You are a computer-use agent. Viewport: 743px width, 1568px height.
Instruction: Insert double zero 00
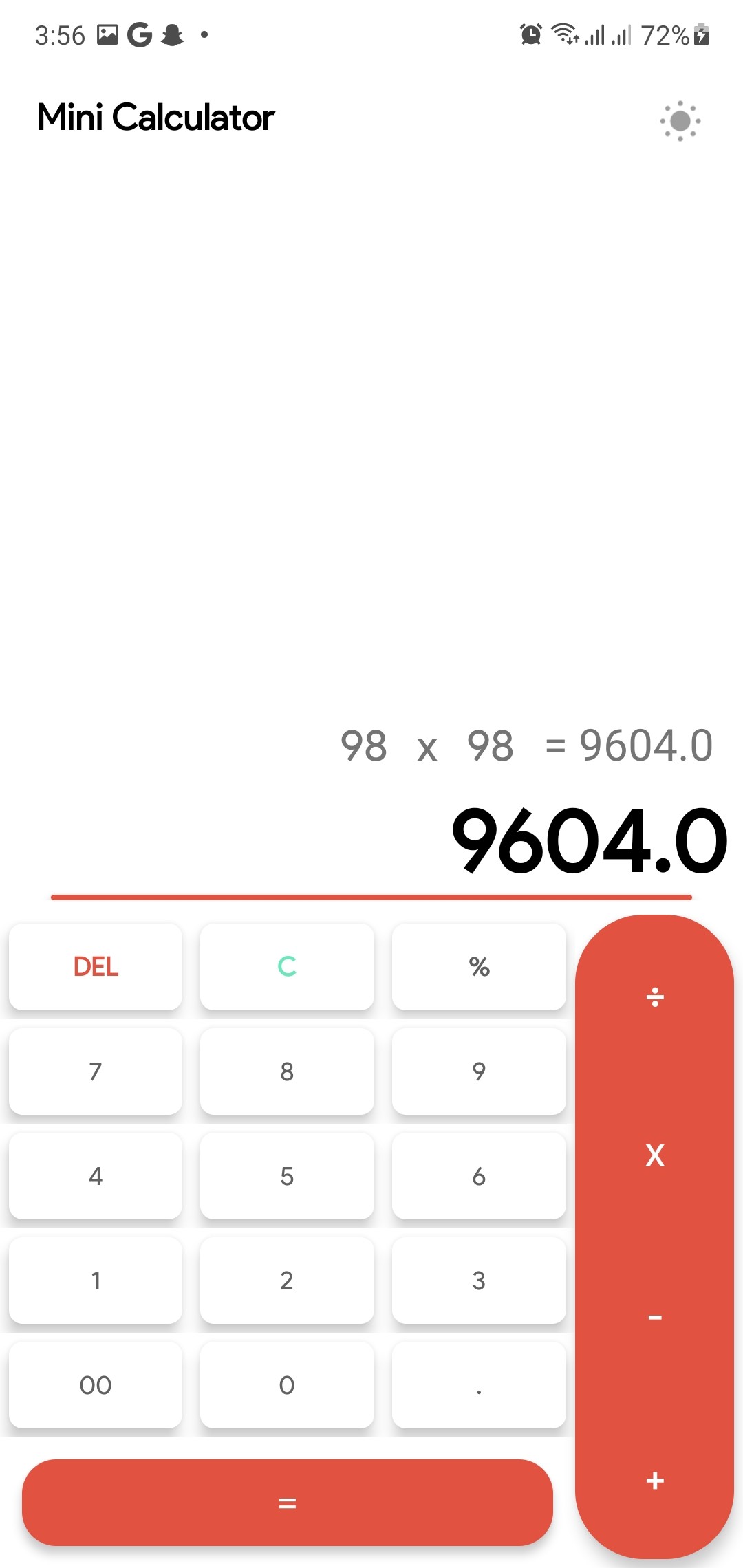[96, 1385]
